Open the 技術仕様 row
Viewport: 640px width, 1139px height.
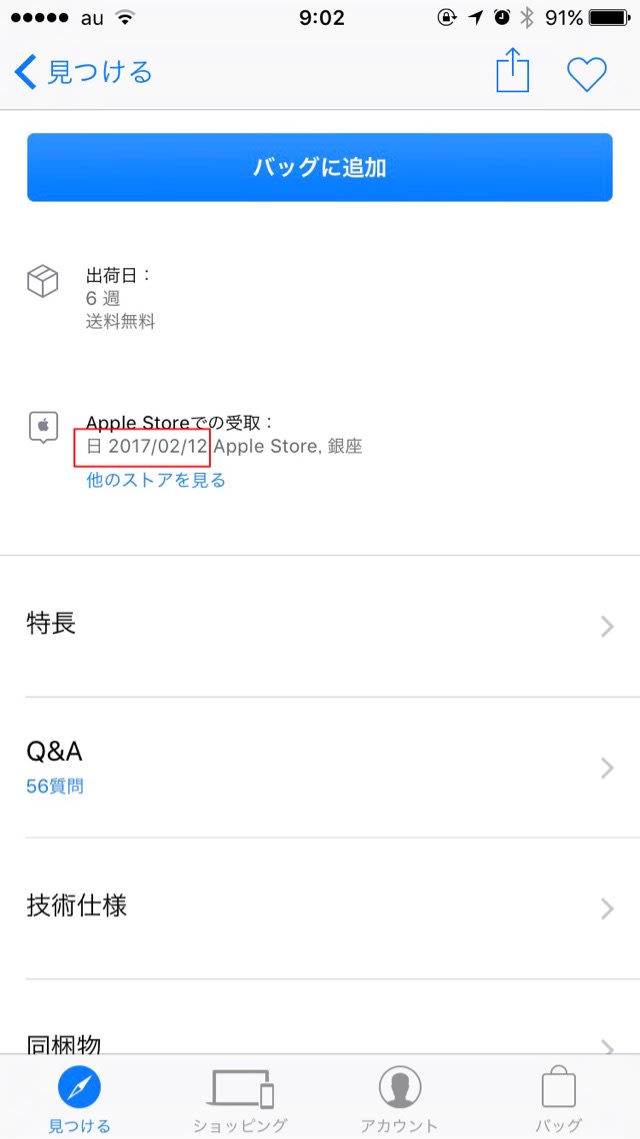pyautogui.click(x=320, y=908)
